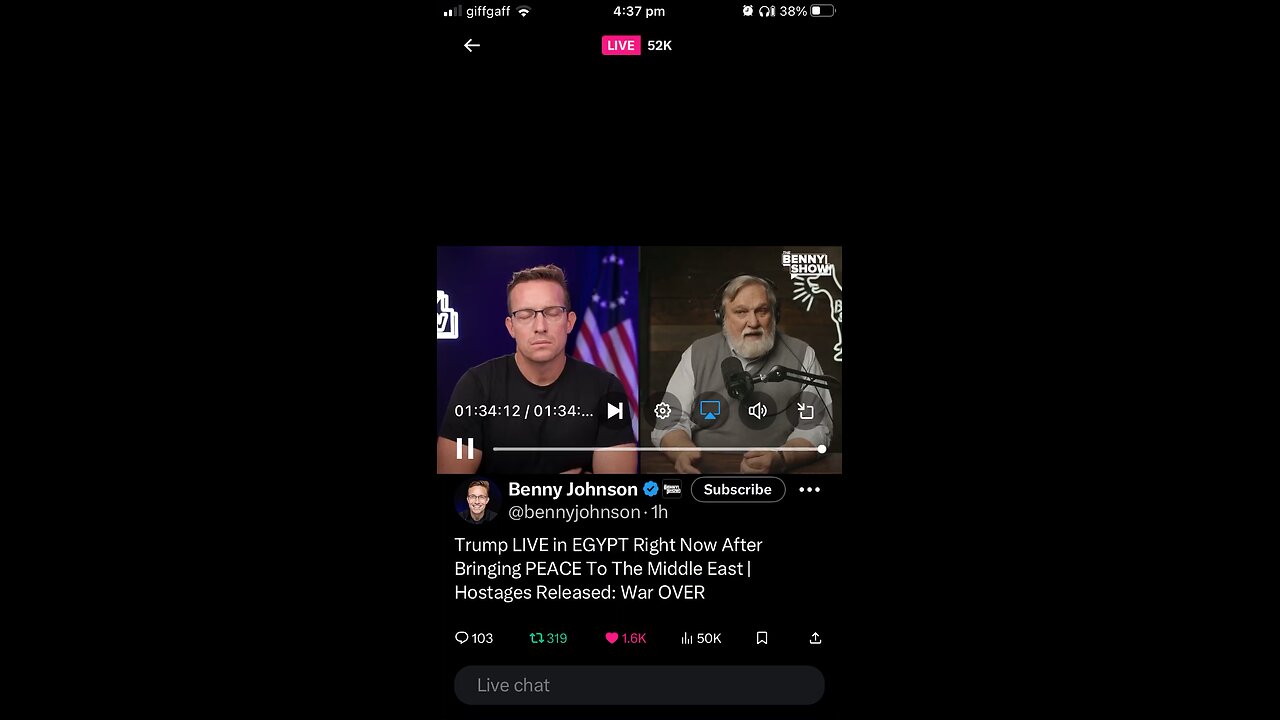Tap the video progress bar

pyautogui.click(x=657, y=449)
